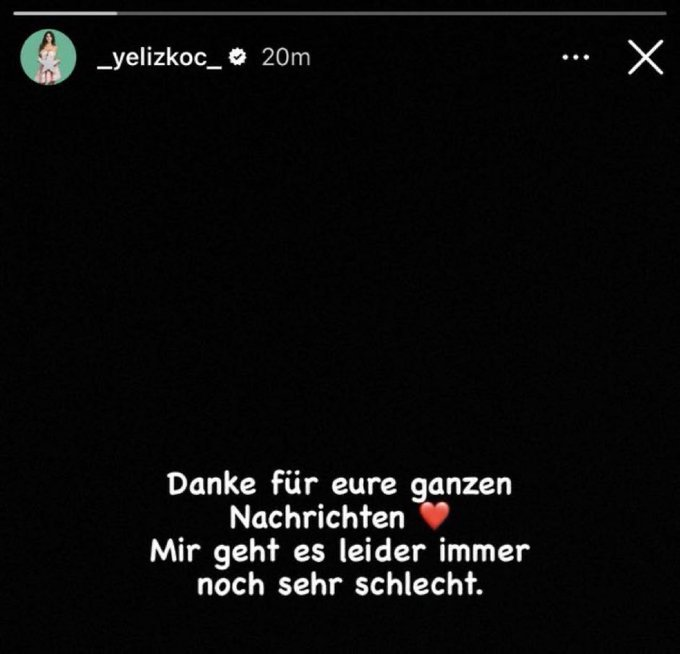Close the story viewer
Viewport: 680px width, 654px height.
tap(645, 57)
